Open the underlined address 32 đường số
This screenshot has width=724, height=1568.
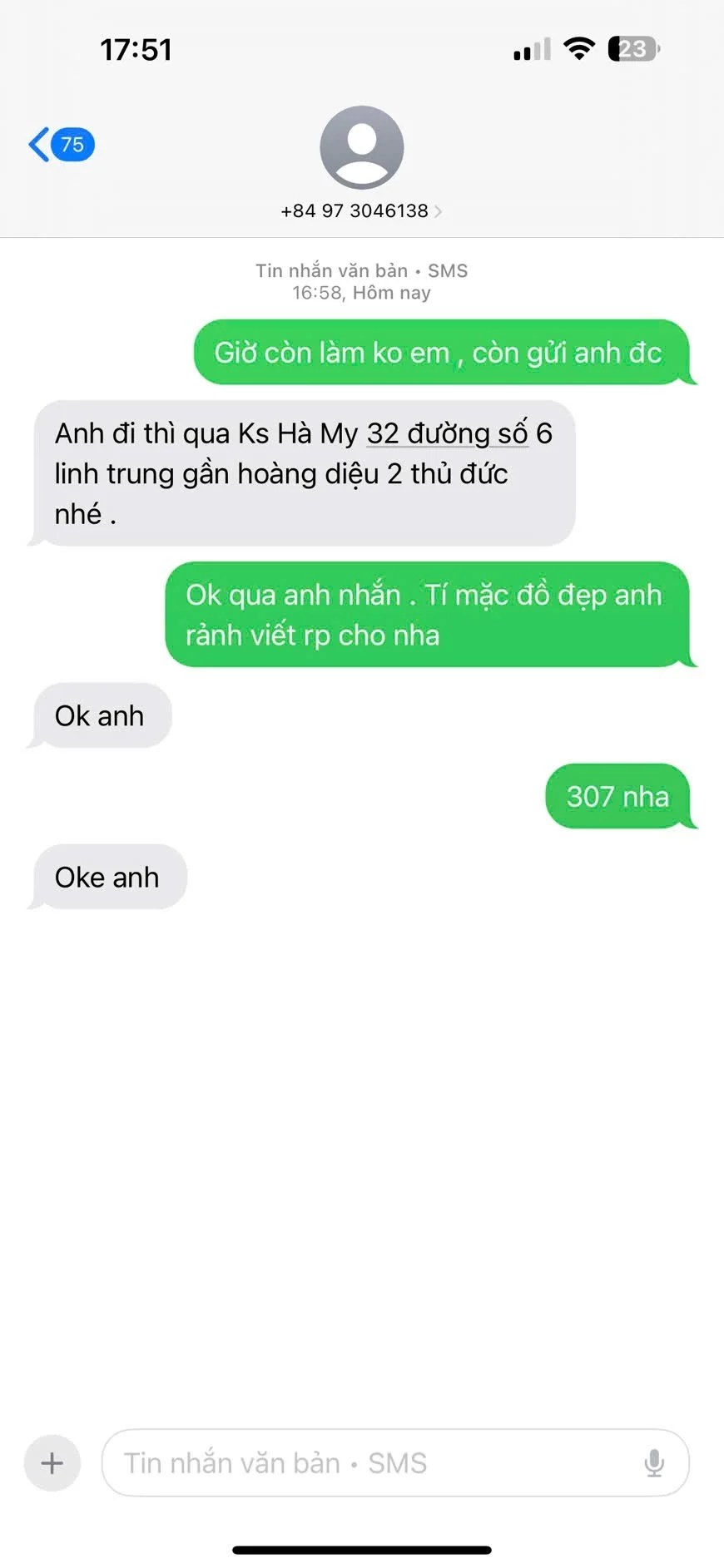pos(447,434)
